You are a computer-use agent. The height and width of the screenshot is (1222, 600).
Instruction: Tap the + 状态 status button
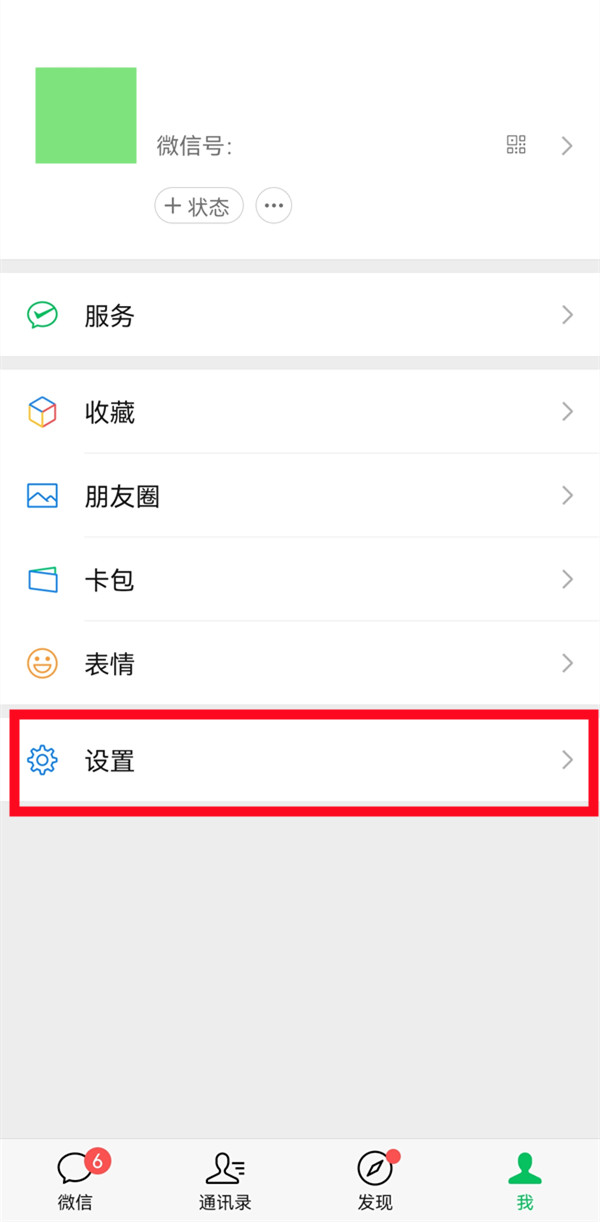point(198,206)
